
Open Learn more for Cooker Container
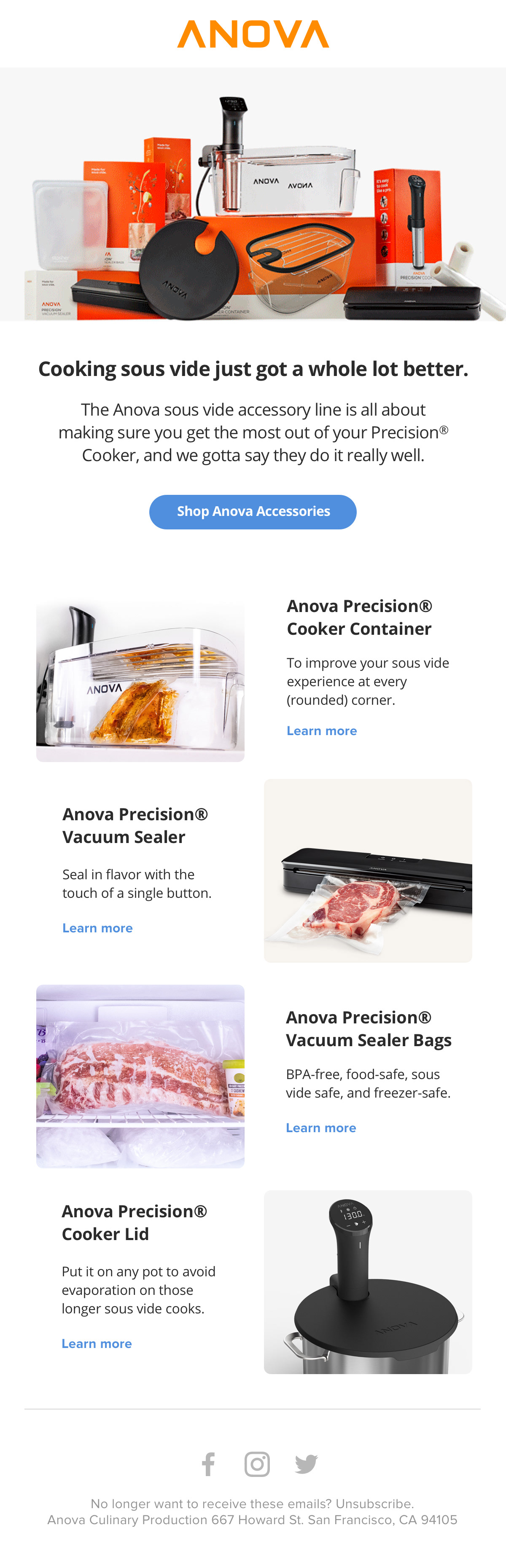(x=321, y=730)
